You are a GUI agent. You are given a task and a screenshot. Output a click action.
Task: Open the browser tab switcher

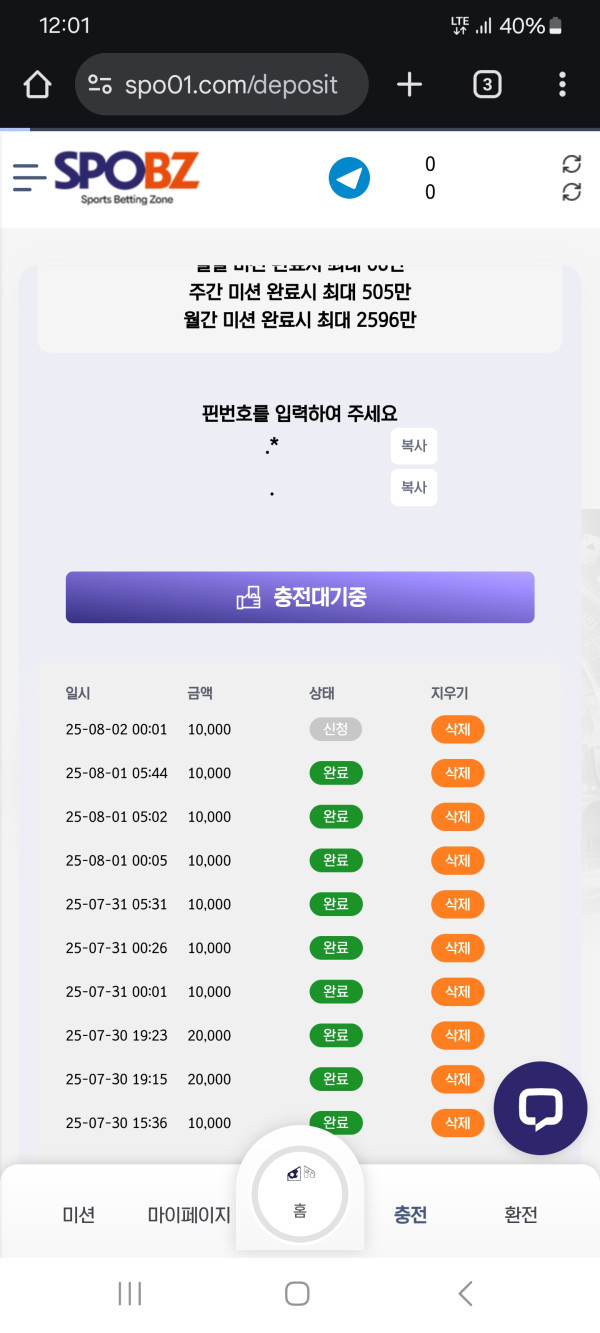point(486,85)
